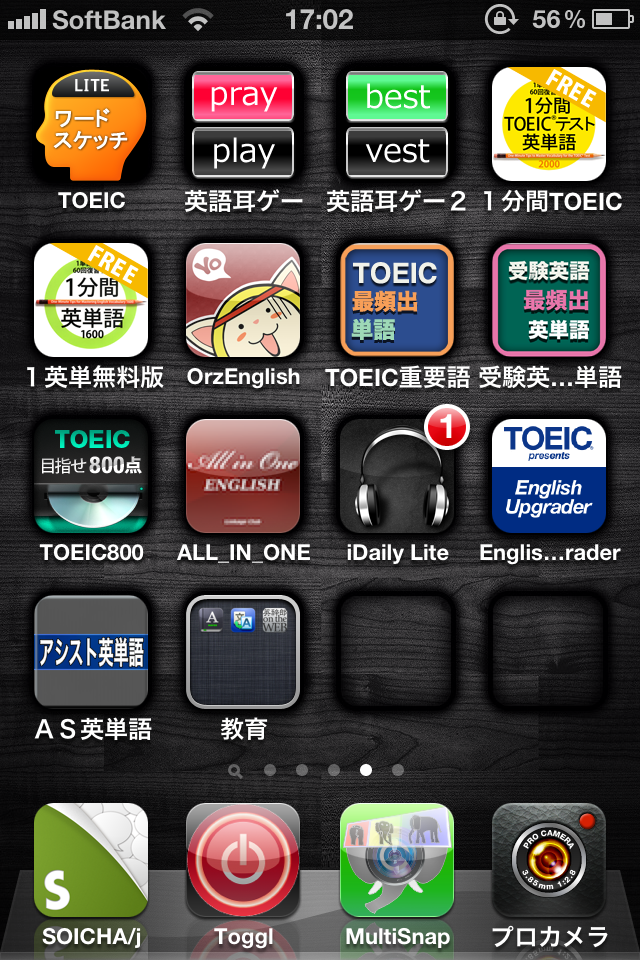Open 英語耳ゲー2 best/vest app

pos(397,124)
